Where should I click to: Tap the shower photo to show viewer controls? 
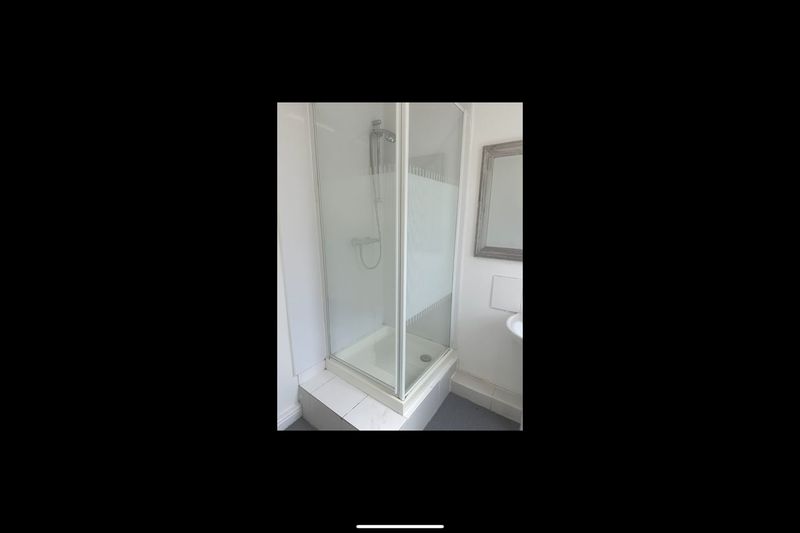click(399, 266)
